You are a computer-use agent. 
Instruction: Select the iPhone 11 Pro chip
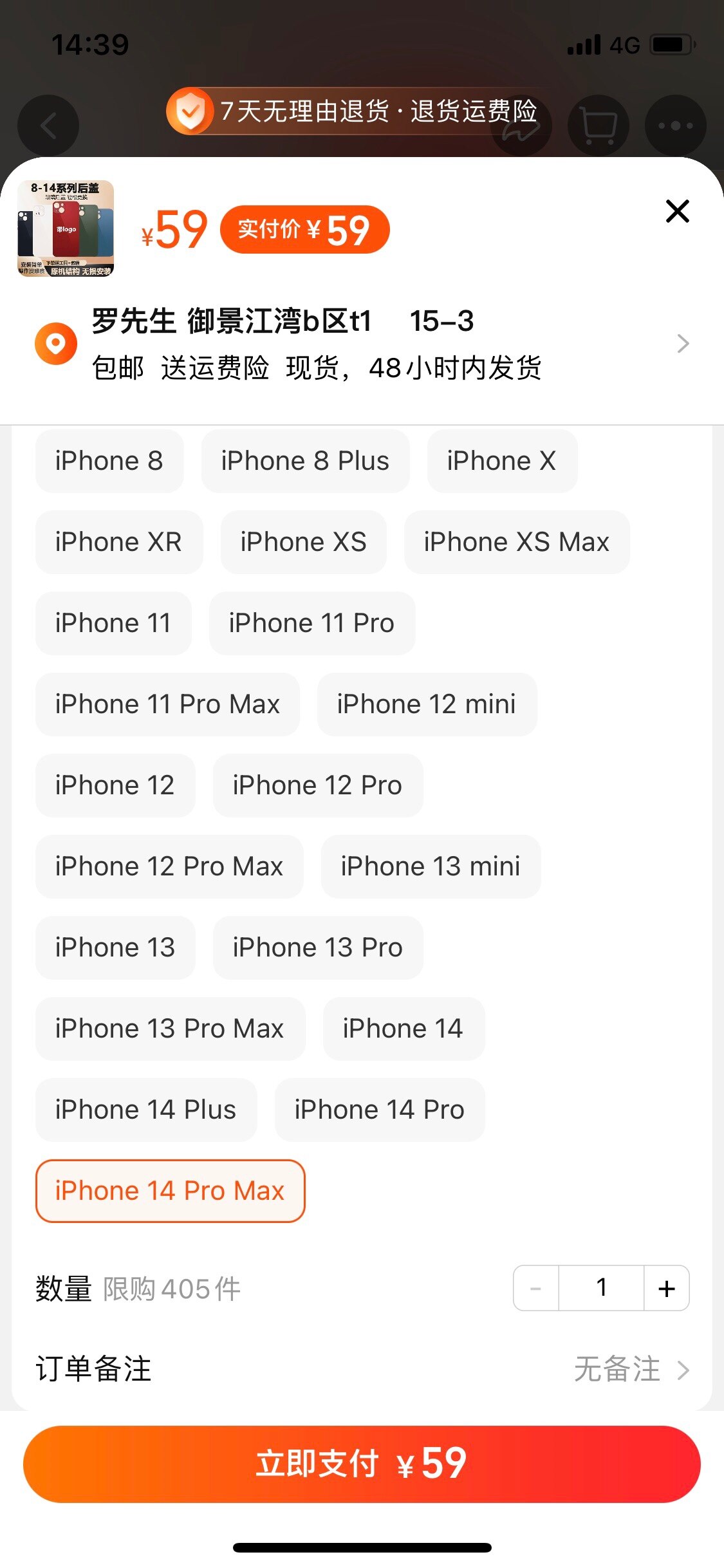(x=312, y=623)
